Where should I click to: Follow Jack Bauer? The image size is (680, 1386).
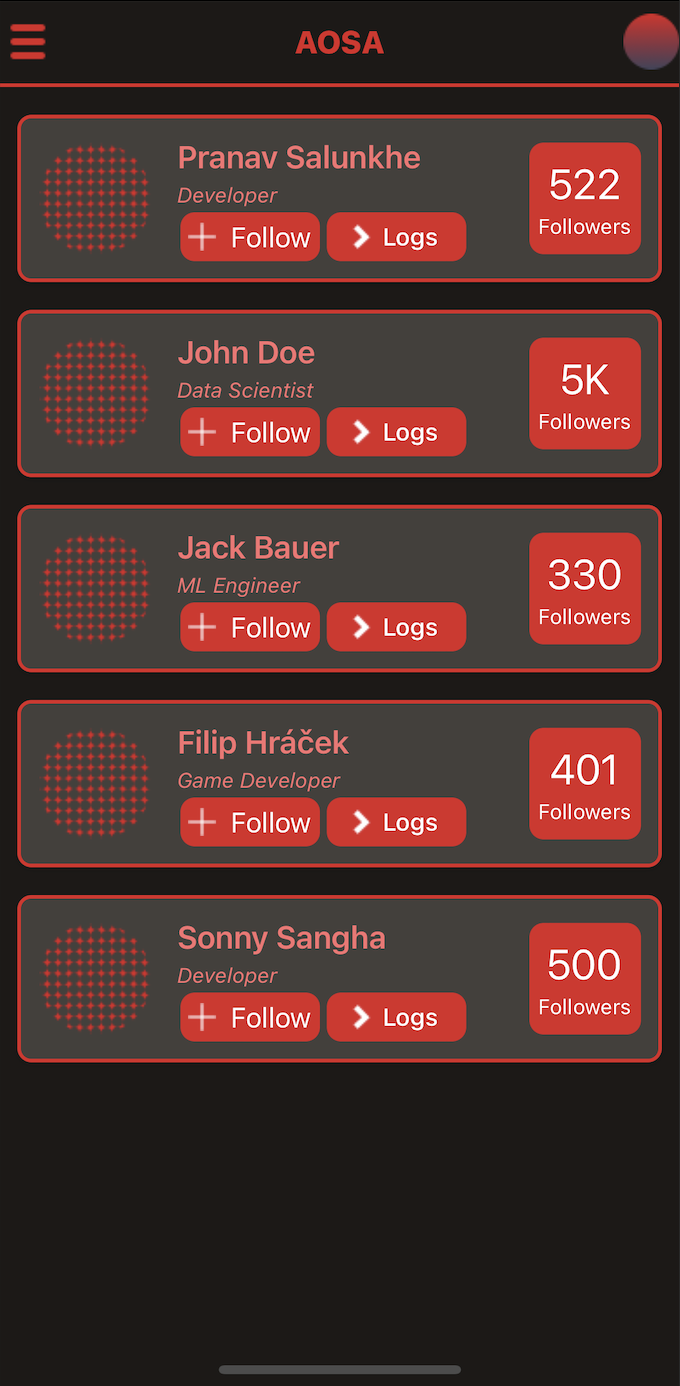pyautogui.click(x=250, y=627)
